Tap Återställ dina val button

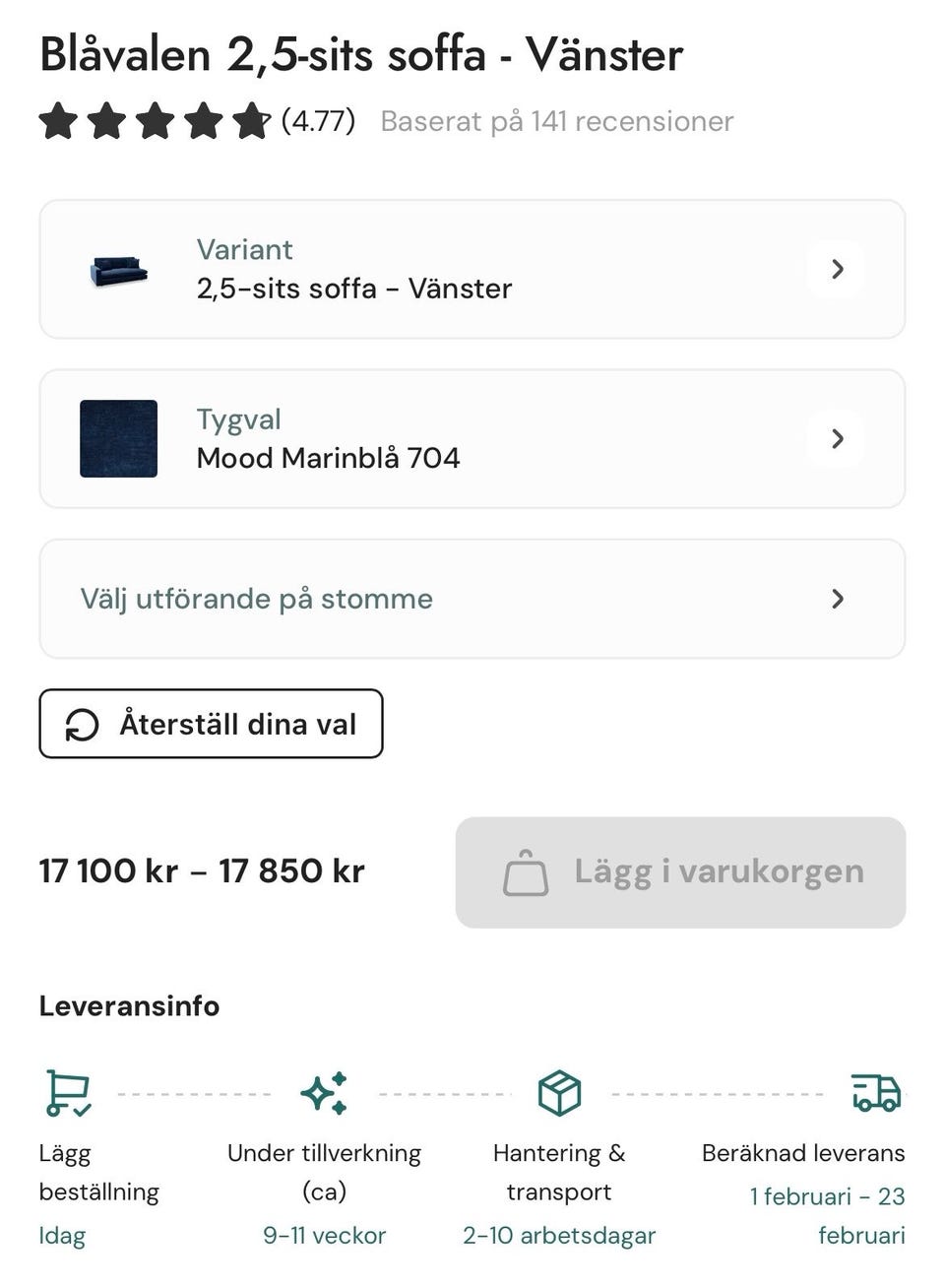[x=211, y=724]
